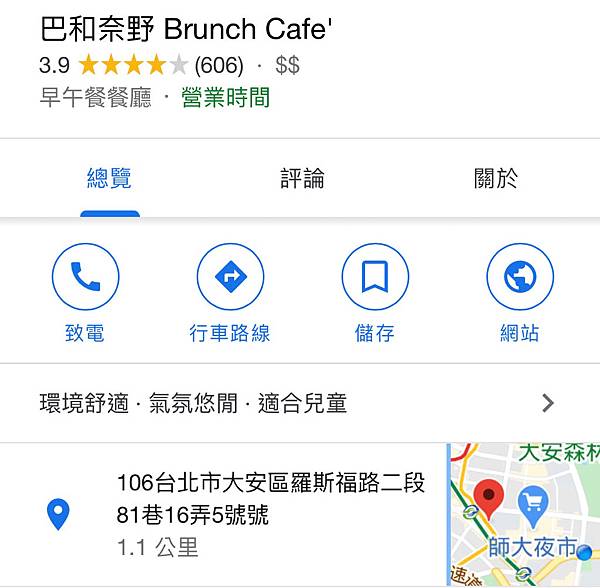Image resolution: width=600 pixels, height=588 pixels.
Task: Switch to the 總覽 tab
Action: click(x=109, y=180)
